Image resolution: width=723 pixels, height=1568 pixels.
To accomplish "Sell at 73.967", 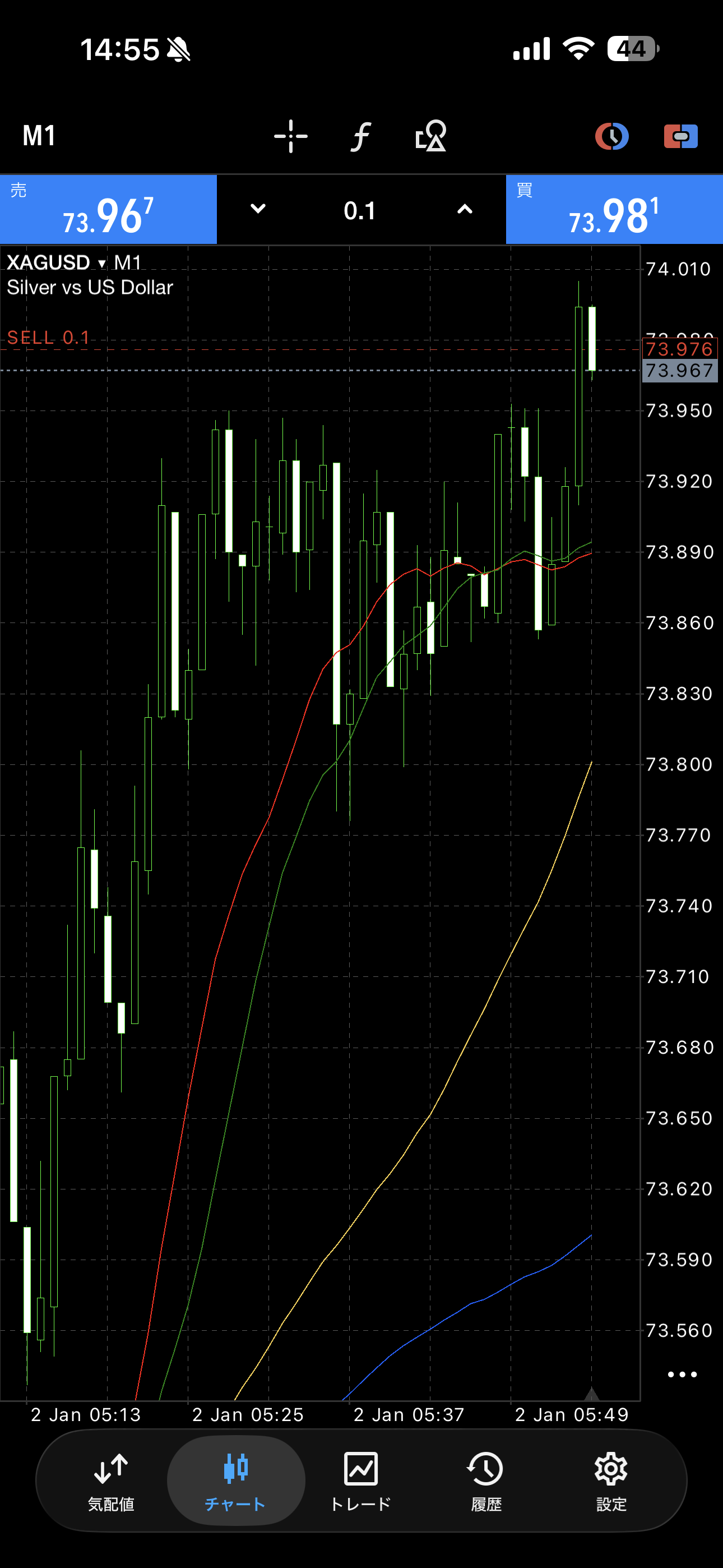I will coord(108,210).
